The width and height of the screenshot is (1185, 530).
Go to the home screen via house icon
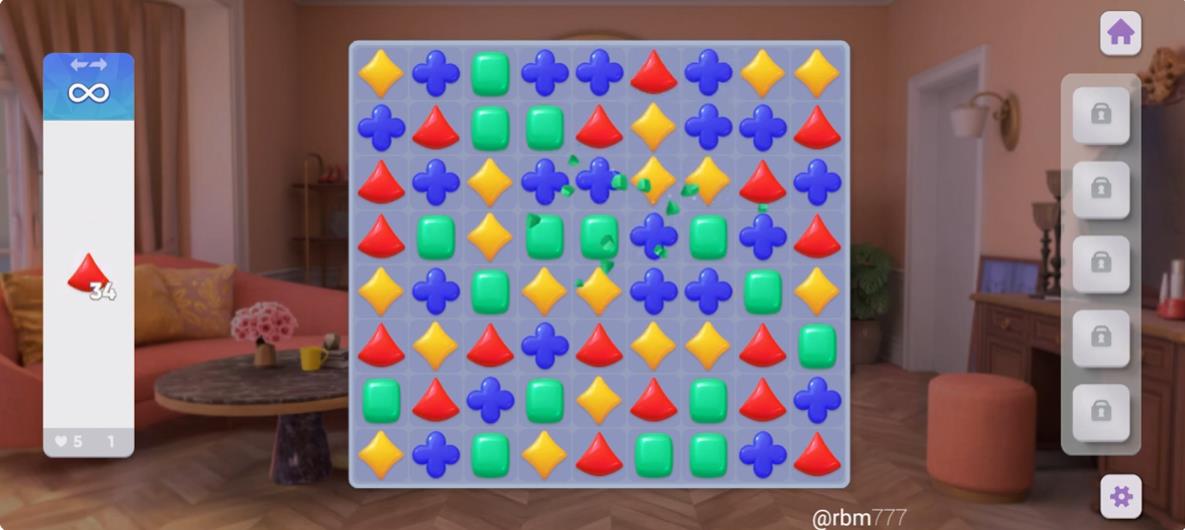pos(1120,33)
